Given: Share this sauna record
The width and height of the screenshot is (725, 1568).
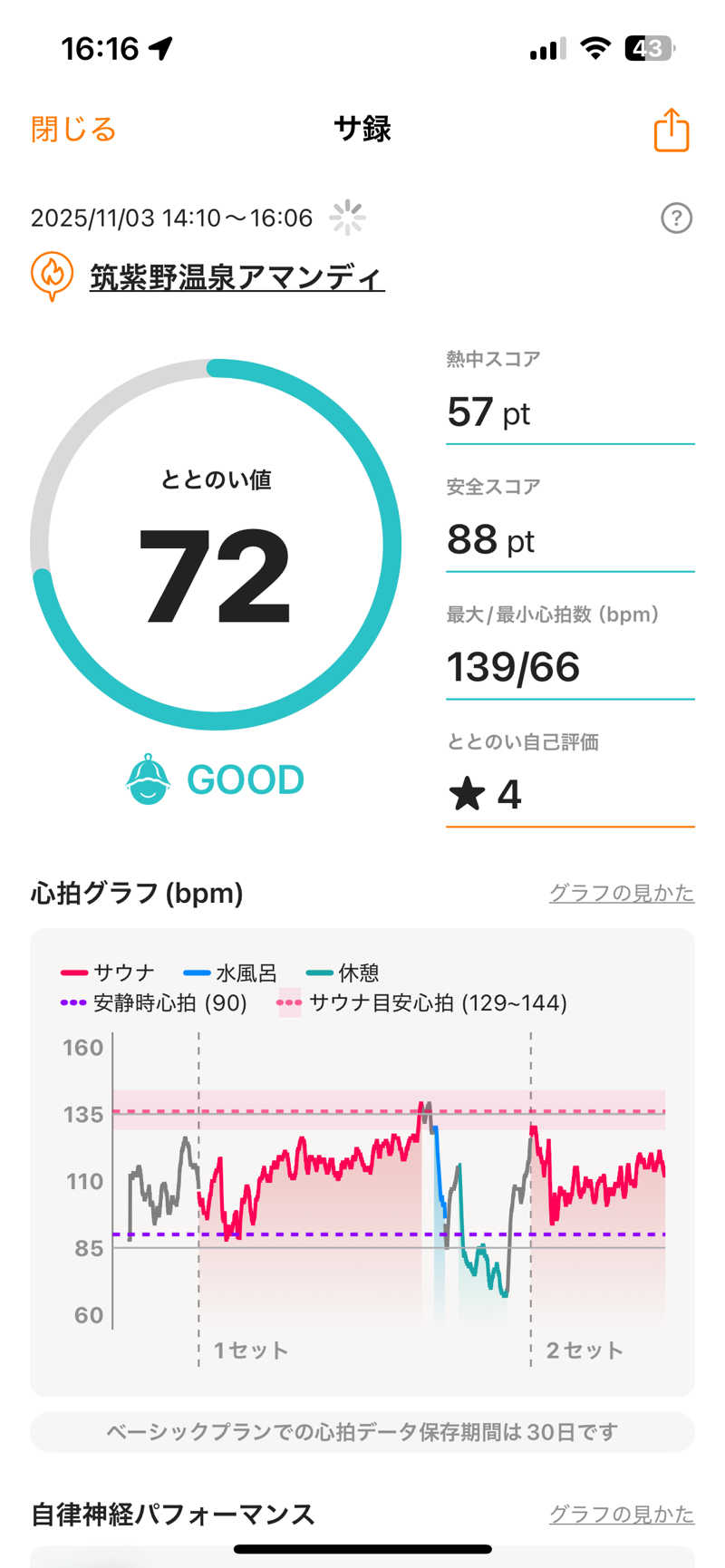Looking at the screenshot, I should click(671, 131).
